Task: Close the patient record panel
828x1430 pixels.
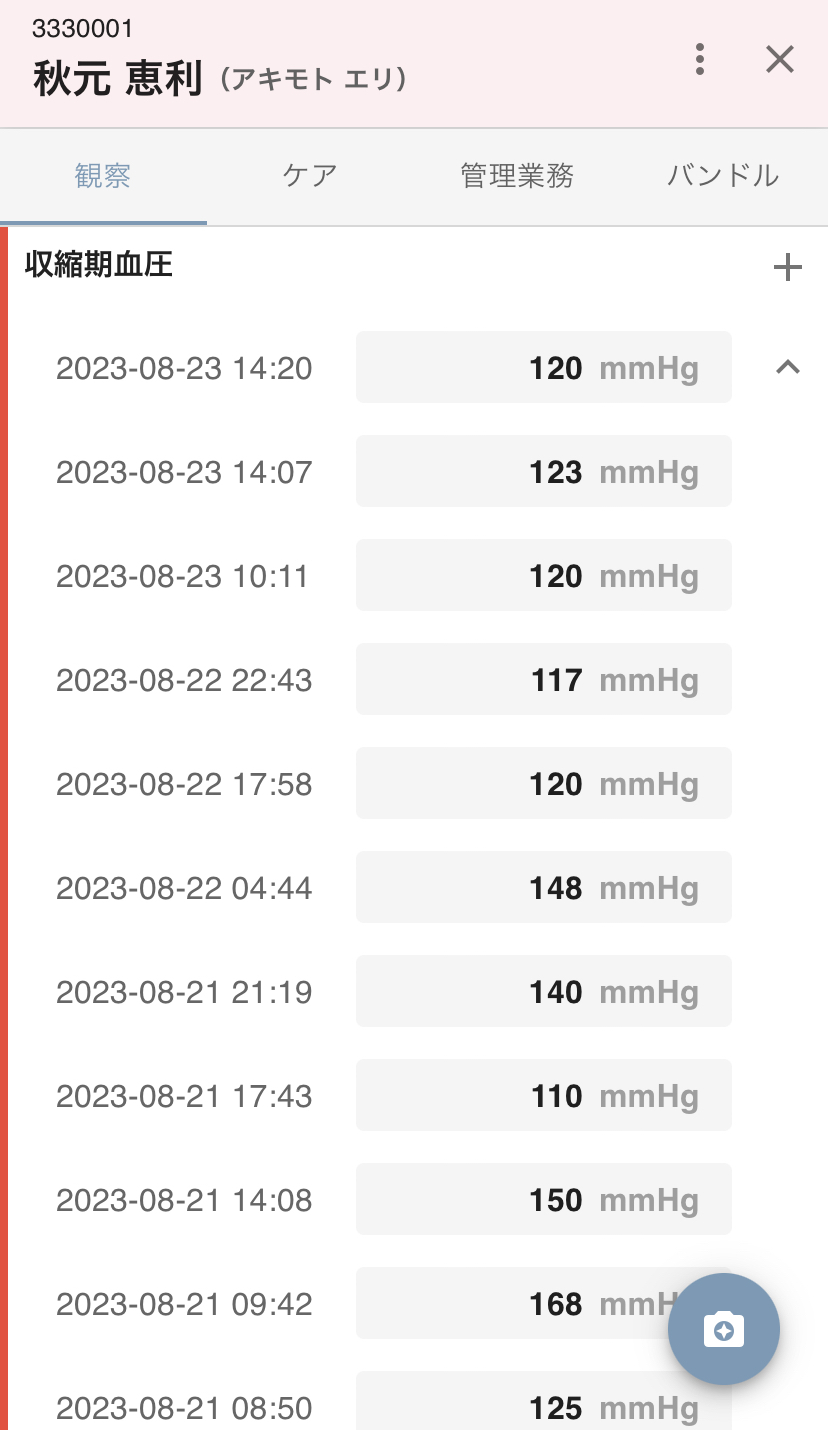Action: tap(780, 60)
